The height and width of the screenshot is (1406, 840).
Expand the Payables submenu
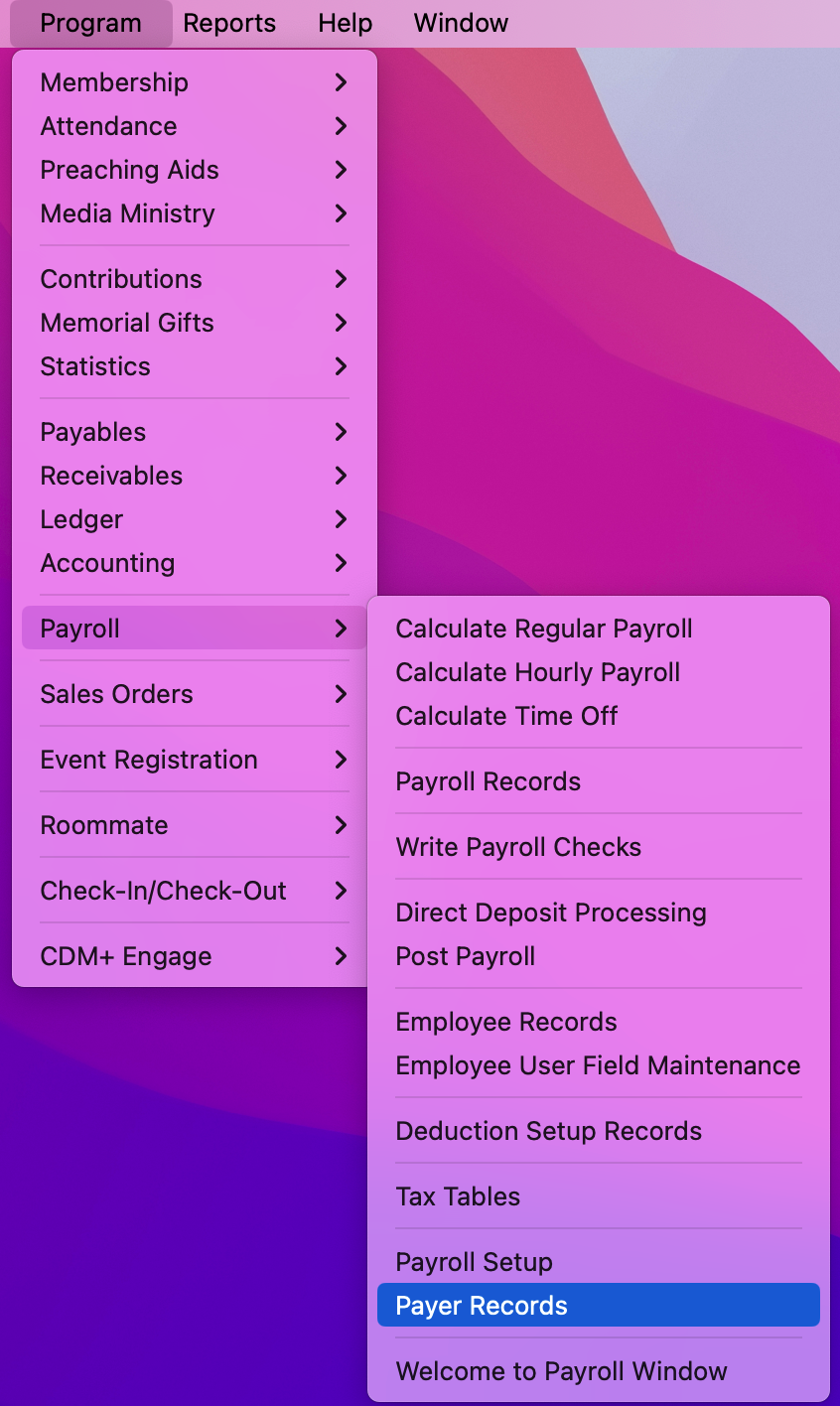(194, 432)
